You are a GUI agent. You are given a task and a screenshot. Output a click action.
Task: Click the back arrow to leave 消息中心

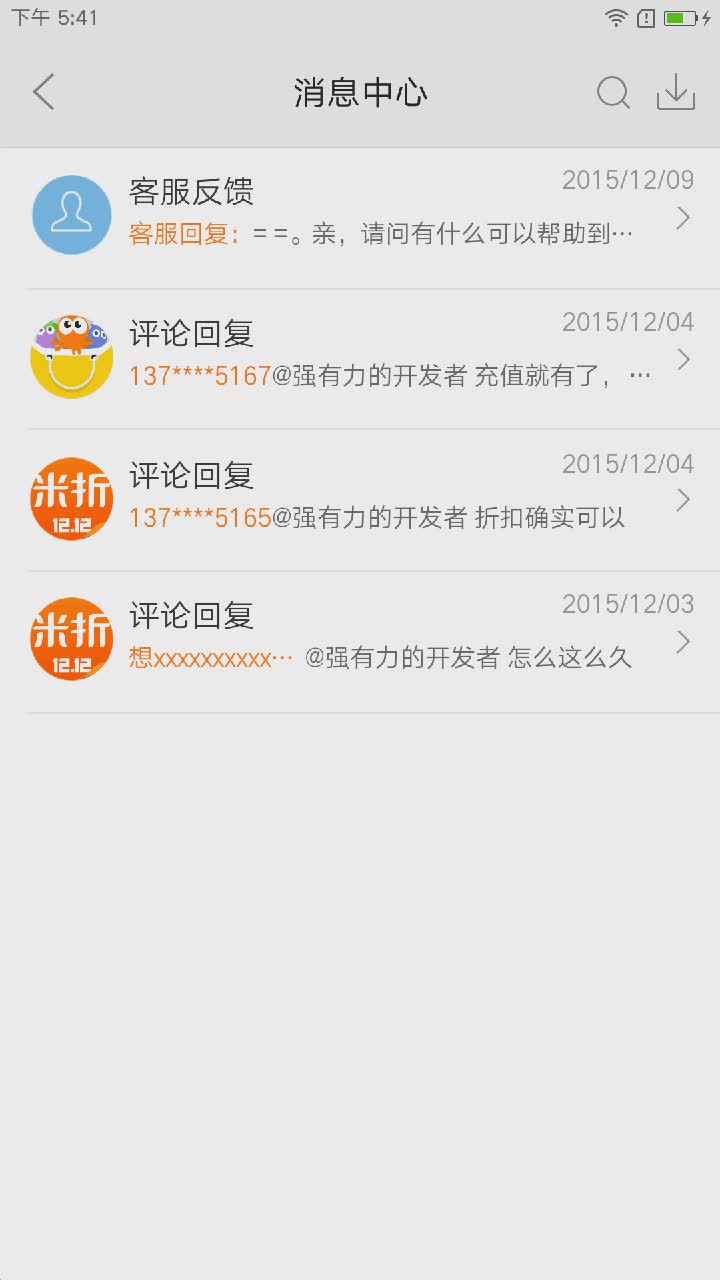click(x=42, y=92)
